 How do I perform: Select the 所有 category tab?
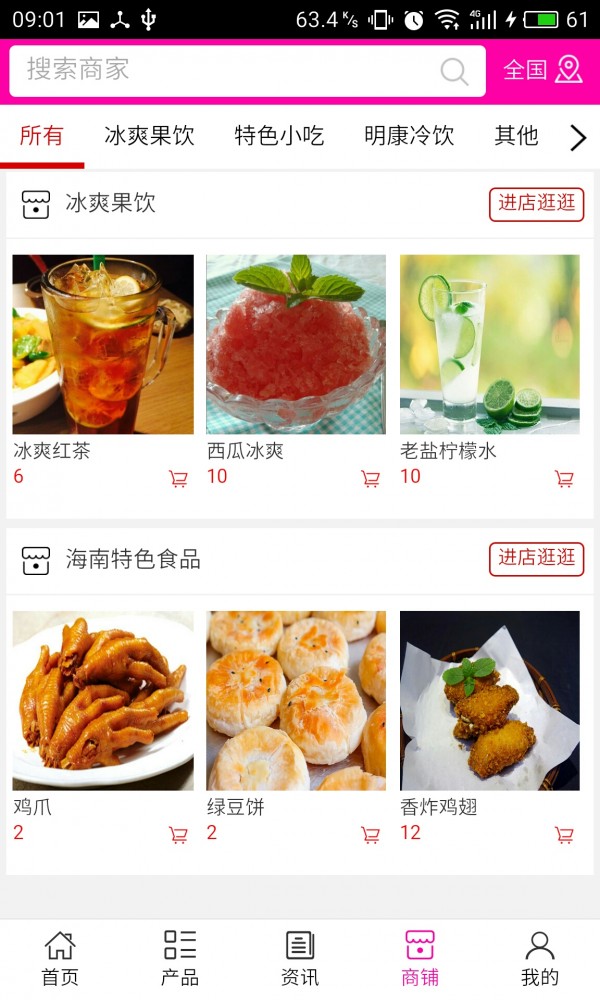tap(42, 136)
